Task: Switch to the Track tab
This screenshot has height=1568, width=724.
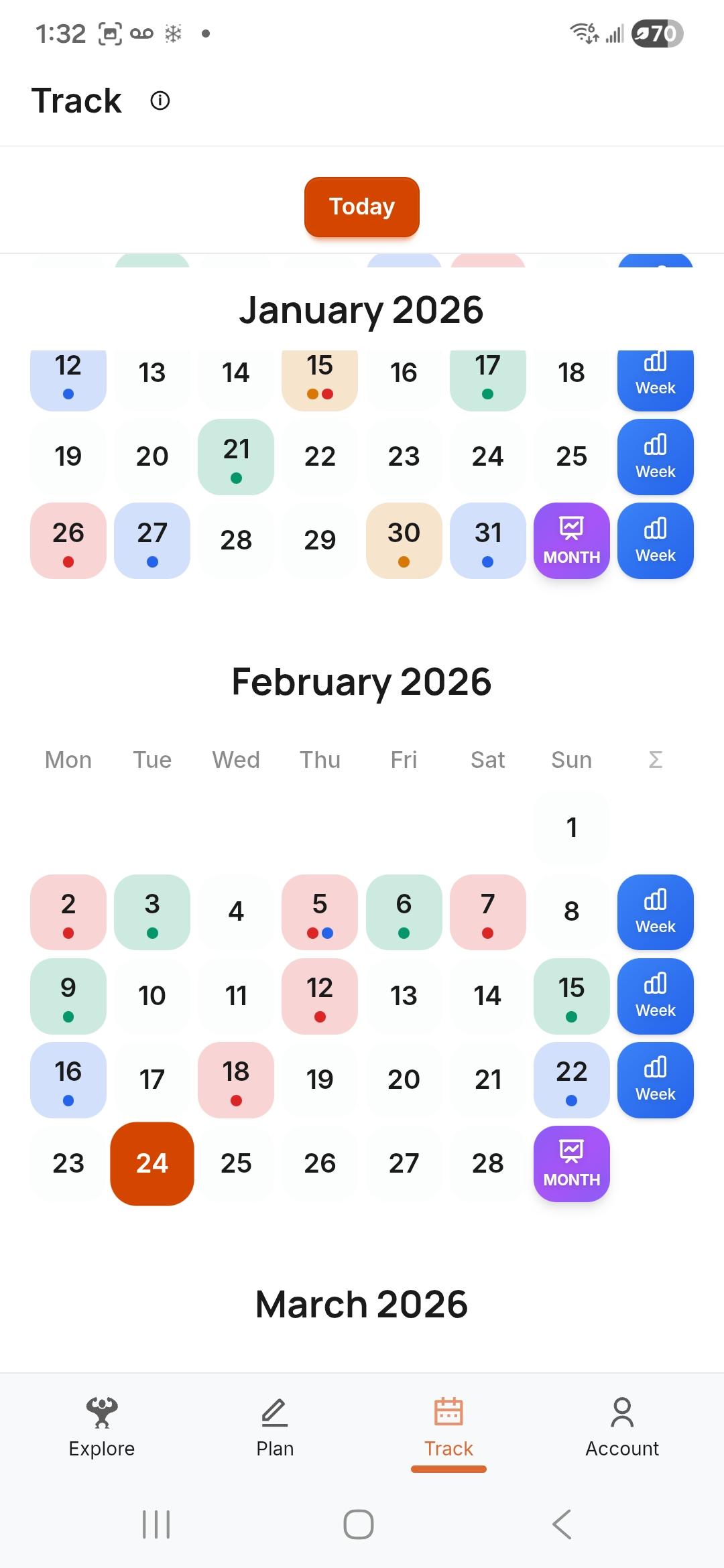Action: click(x=448, y=1414)
